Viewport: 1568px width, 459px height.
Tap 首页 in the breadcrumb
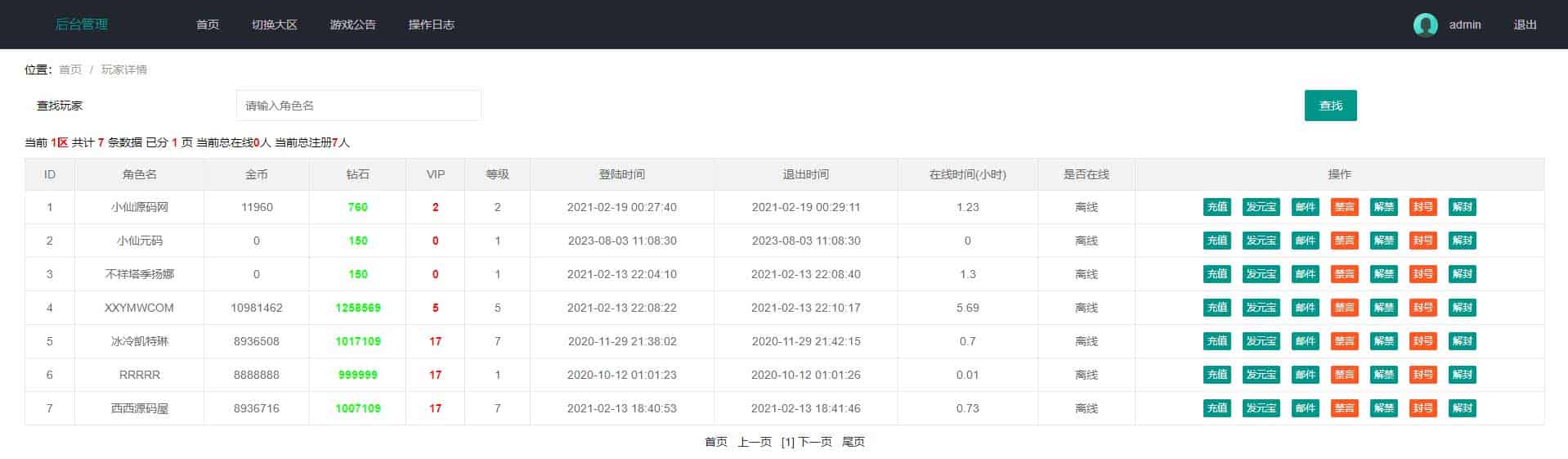pyautogui.click(x=70, y=70)
